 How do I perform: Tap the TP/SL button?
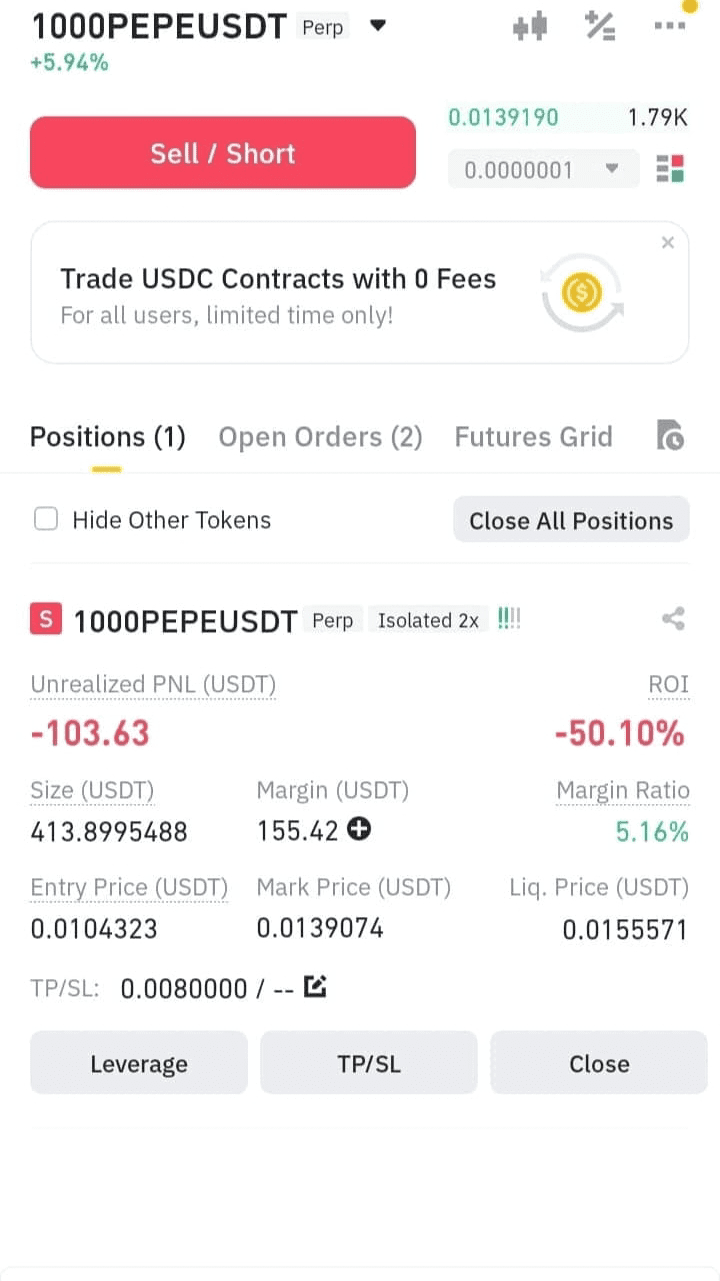[x=369, y=1063]
